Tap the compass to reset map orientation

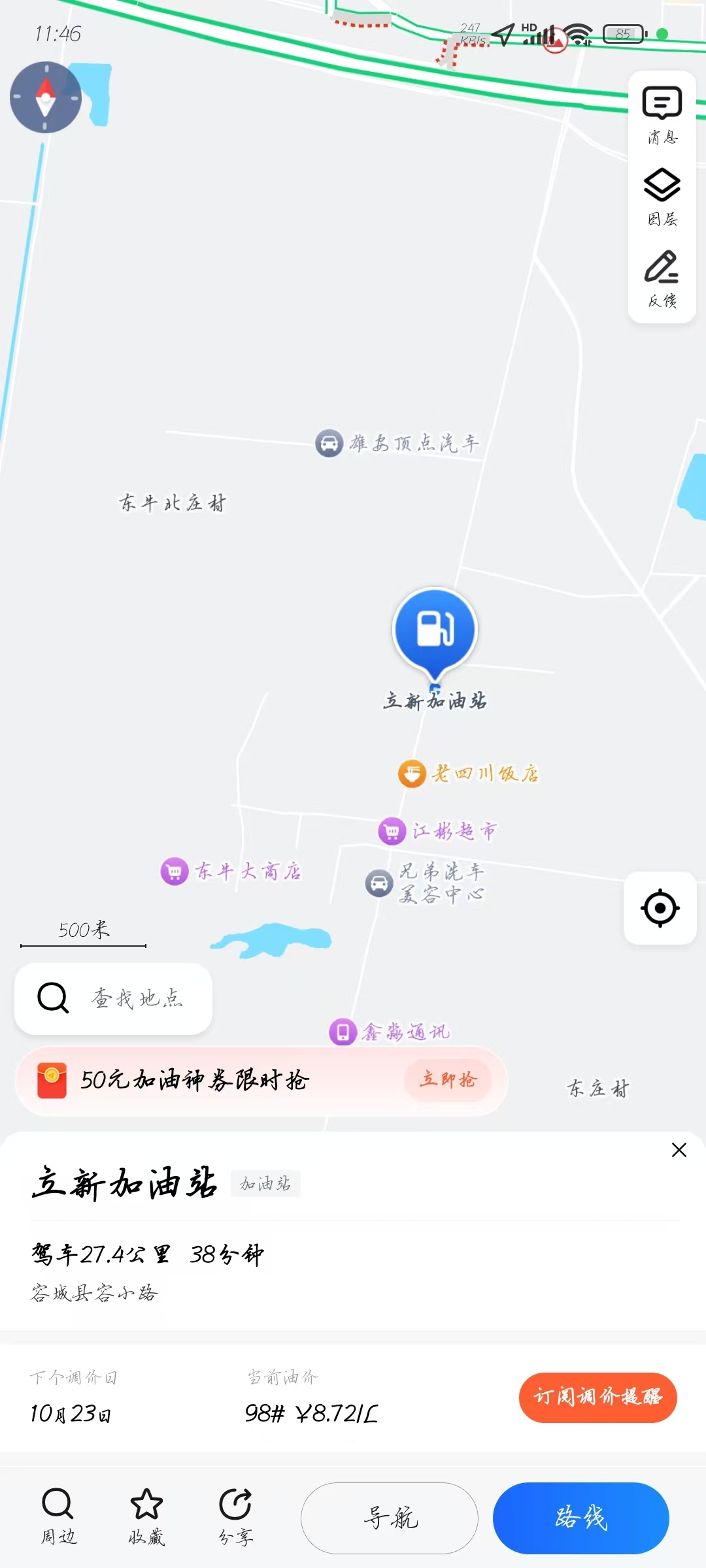tap(46, 97)
